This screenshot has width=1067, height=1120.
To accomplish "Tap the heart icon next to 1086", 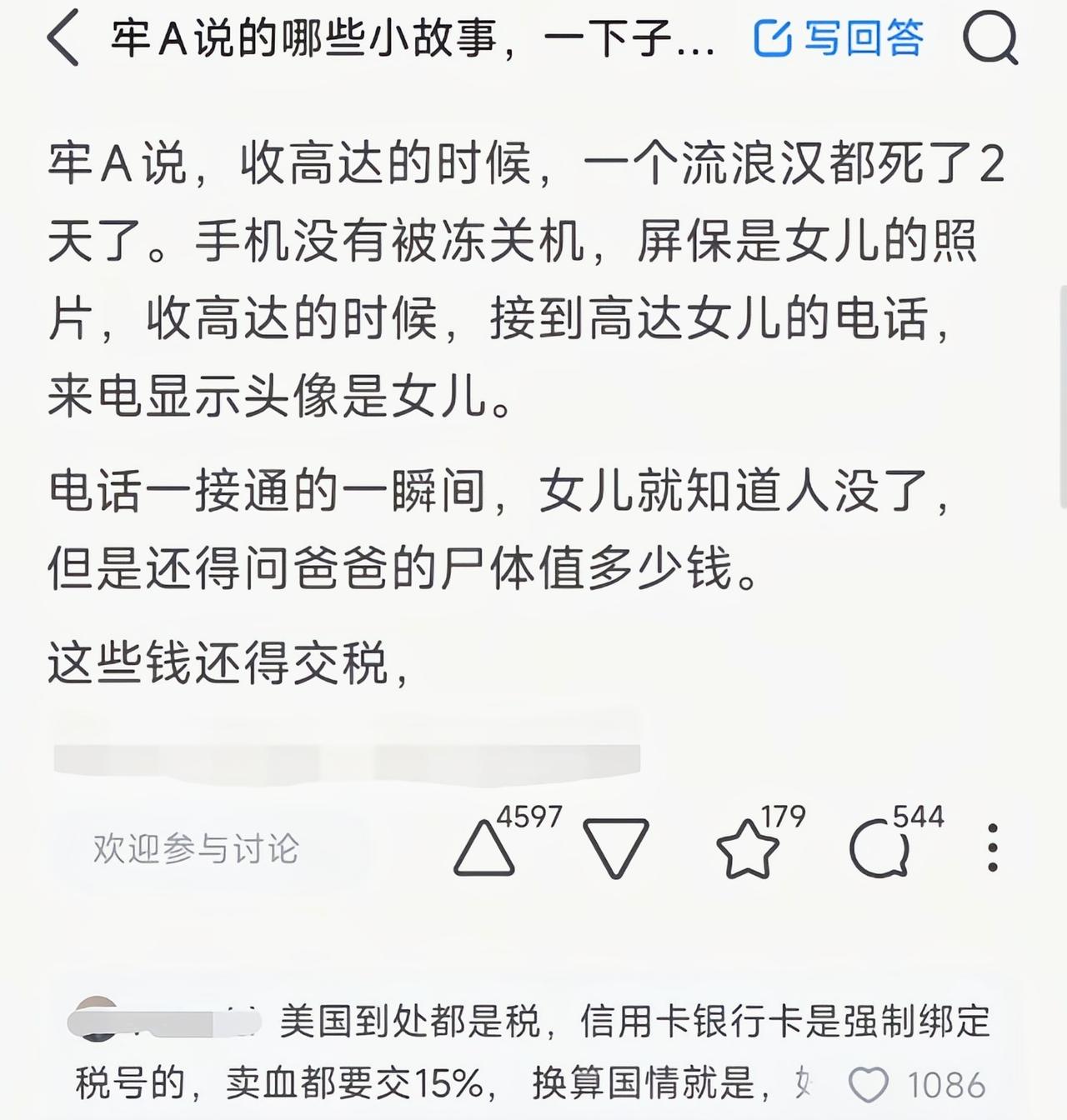I will coord(871,1085).
